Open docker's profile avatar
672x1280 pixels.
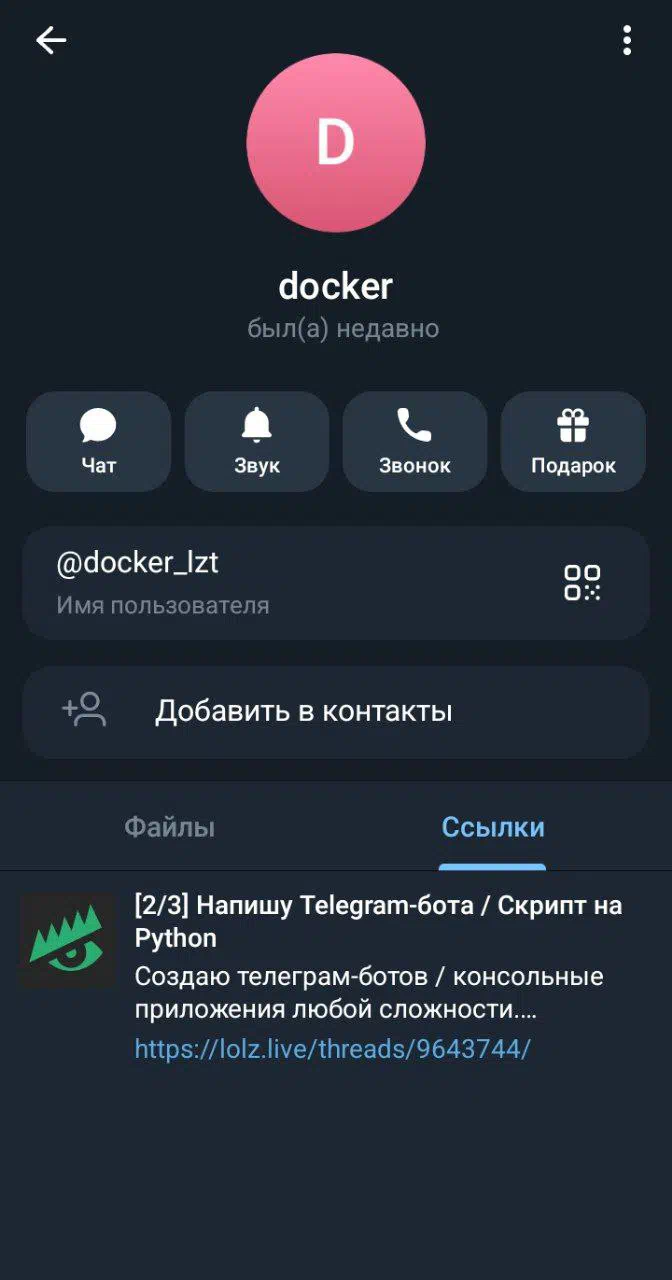pos(336,143)
